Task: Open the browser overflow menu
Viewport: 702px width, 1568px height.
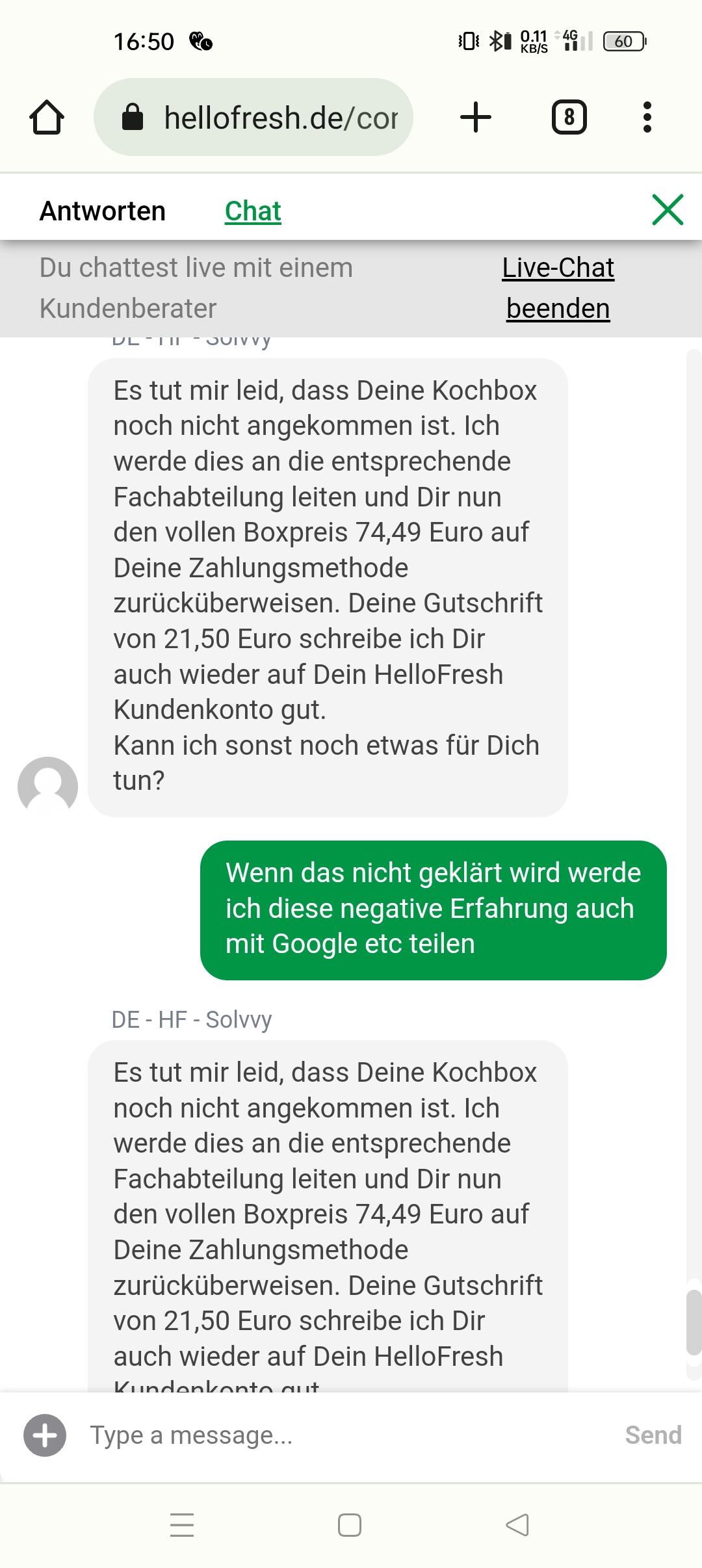Action: [x=647, y=118]
